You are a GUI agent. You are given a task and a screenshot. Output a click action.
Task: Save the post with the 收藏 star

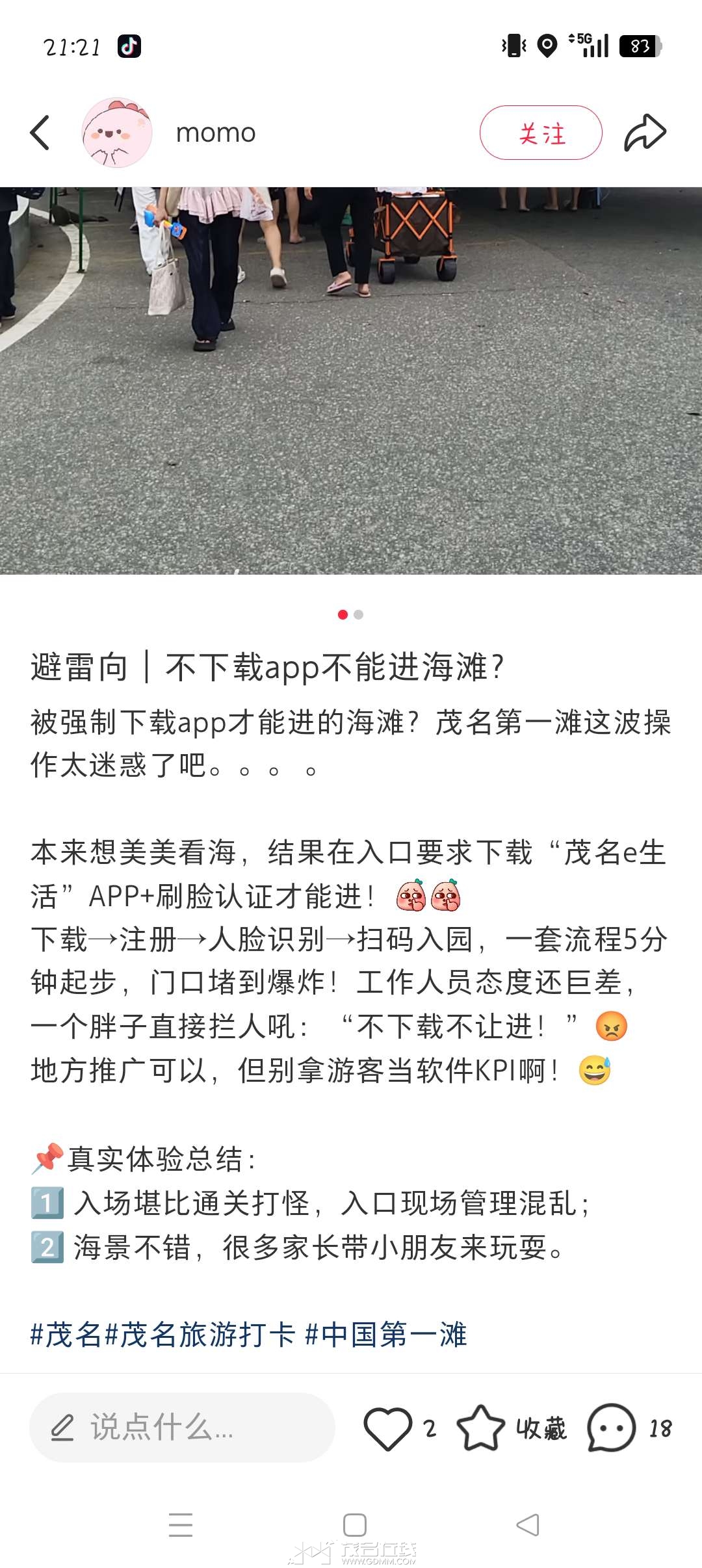tap(481, 1428)
